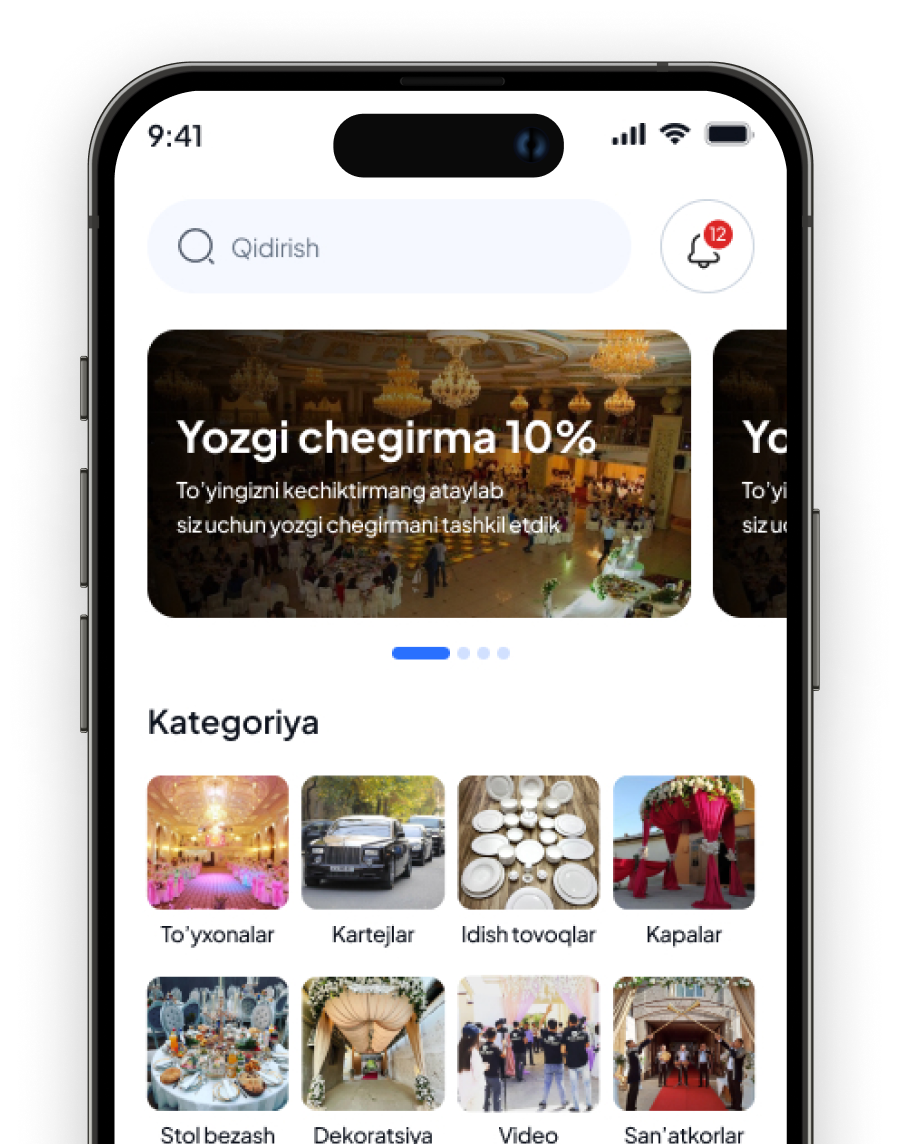Tap the Qidirish search field

coord(388,247)
